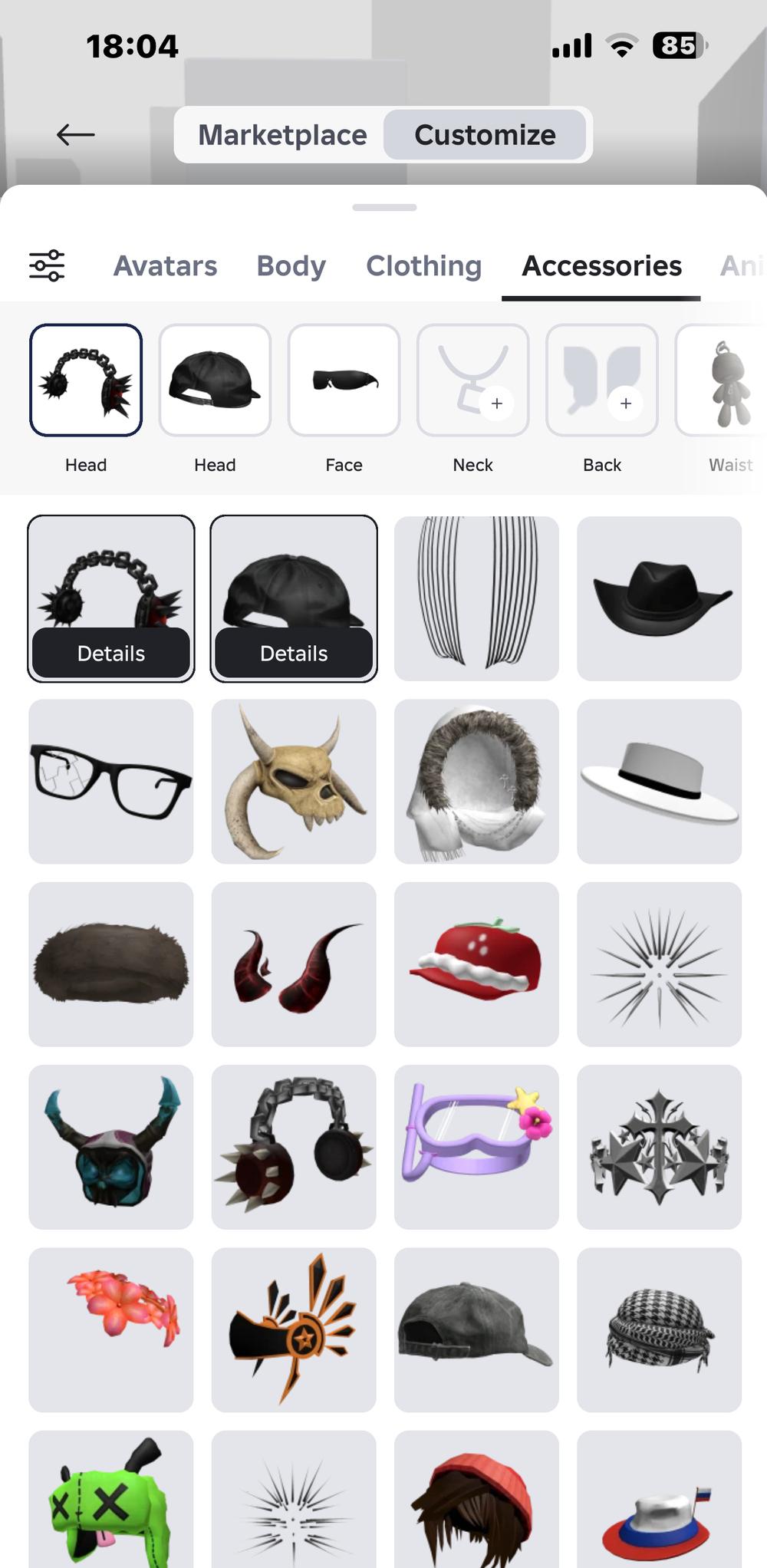Switch to the Marketplace segment
Screen dimensions: 767x1568
coord(282,135)
